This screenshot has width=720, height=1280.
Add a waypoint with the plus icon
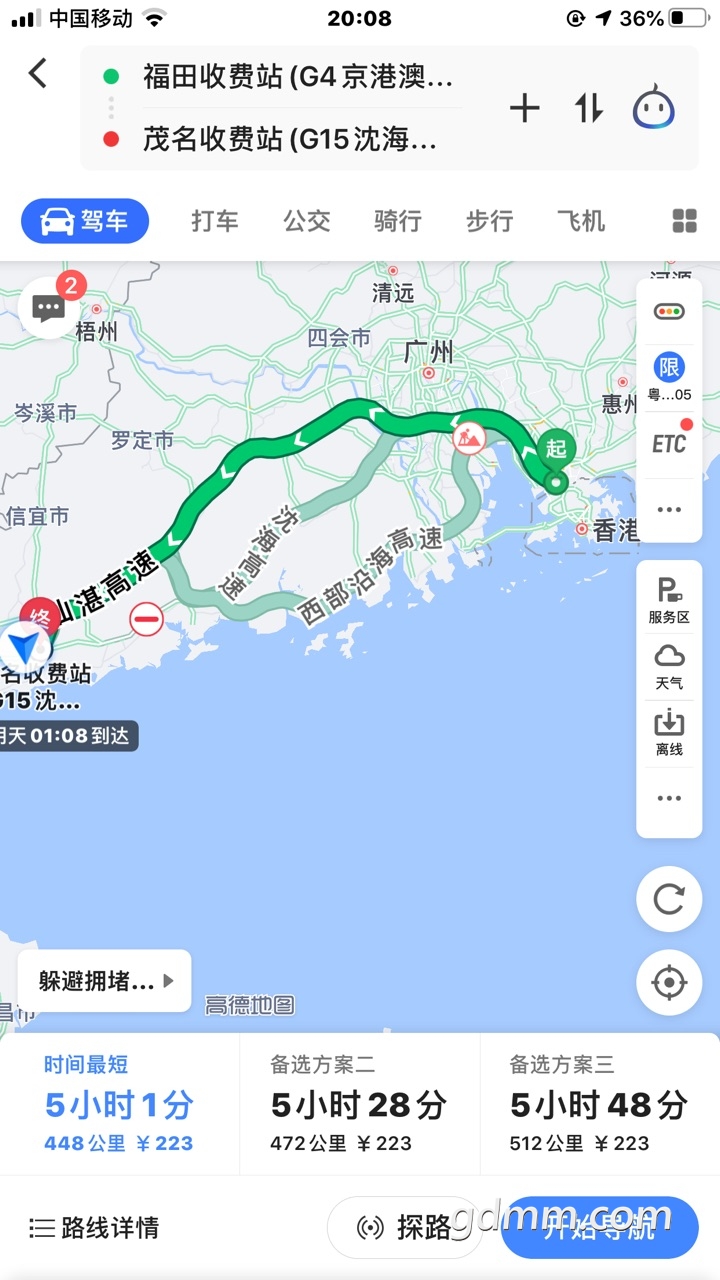click(x=525, y=108)
